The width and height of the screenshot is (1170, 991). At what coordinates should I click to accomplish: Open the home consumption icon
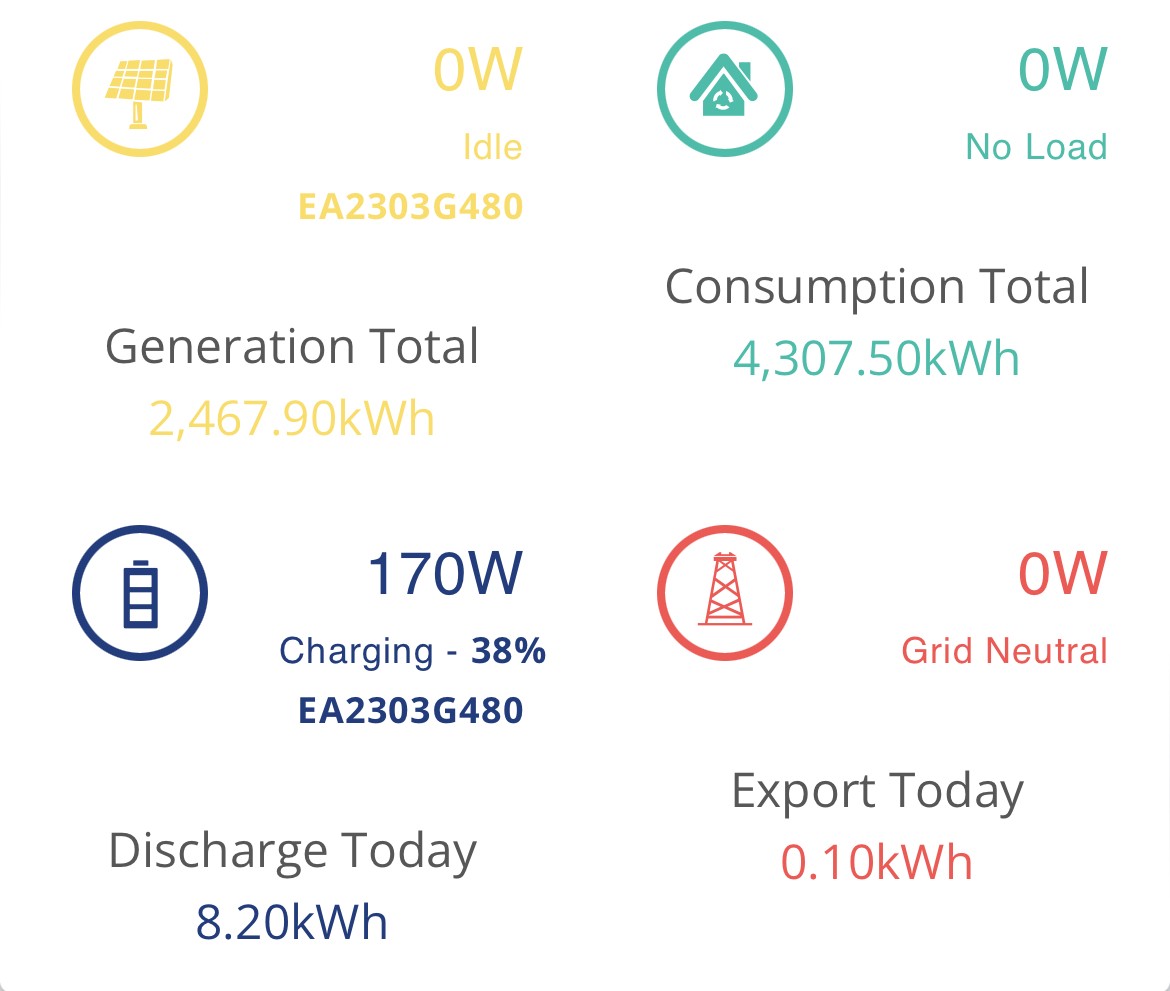point(725,89)
